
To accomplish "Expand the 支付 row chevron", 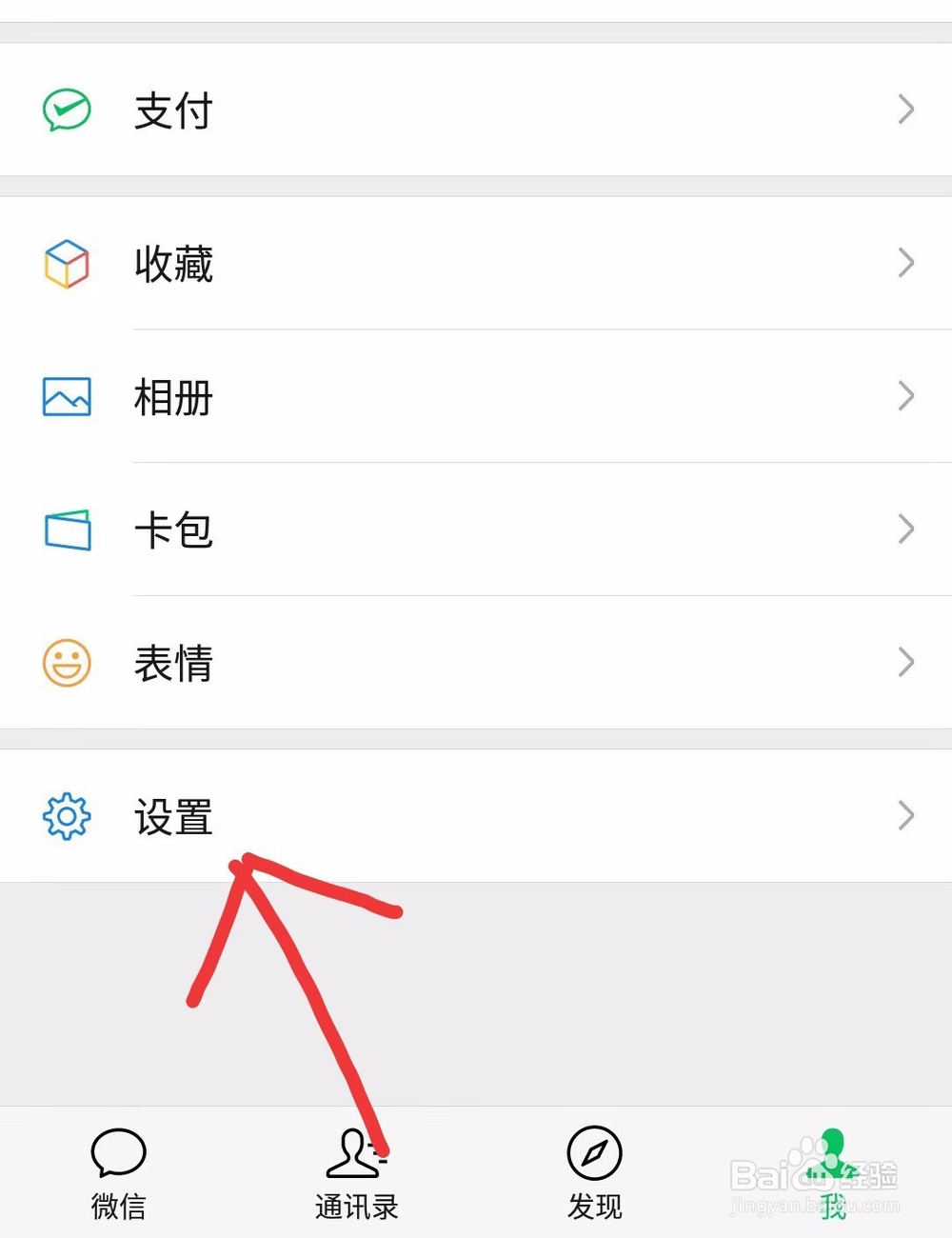I will pyautogui.click(x=905, y=110).
